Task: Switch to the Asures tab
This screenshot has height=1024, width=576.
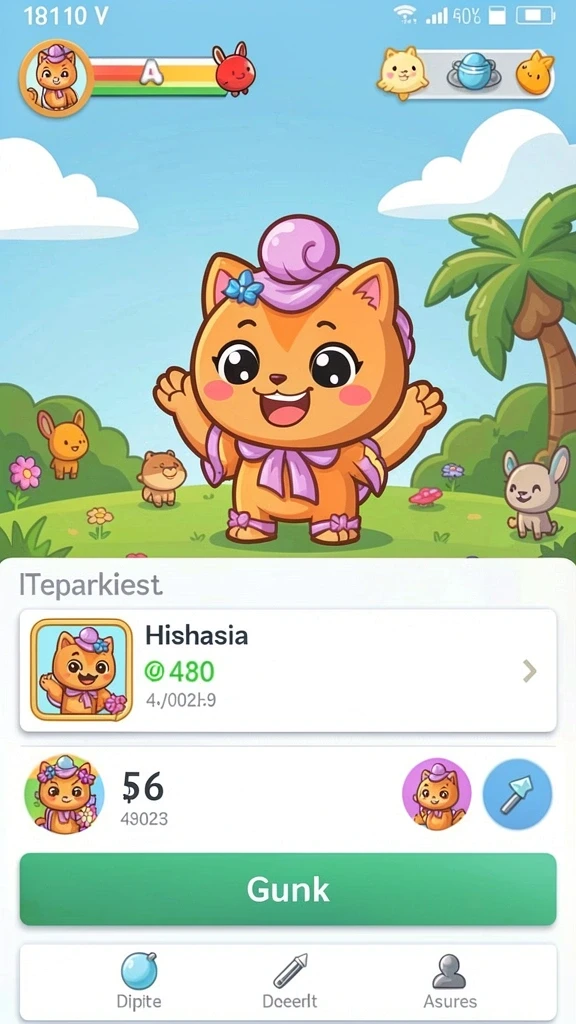Action: click(450, 982)
